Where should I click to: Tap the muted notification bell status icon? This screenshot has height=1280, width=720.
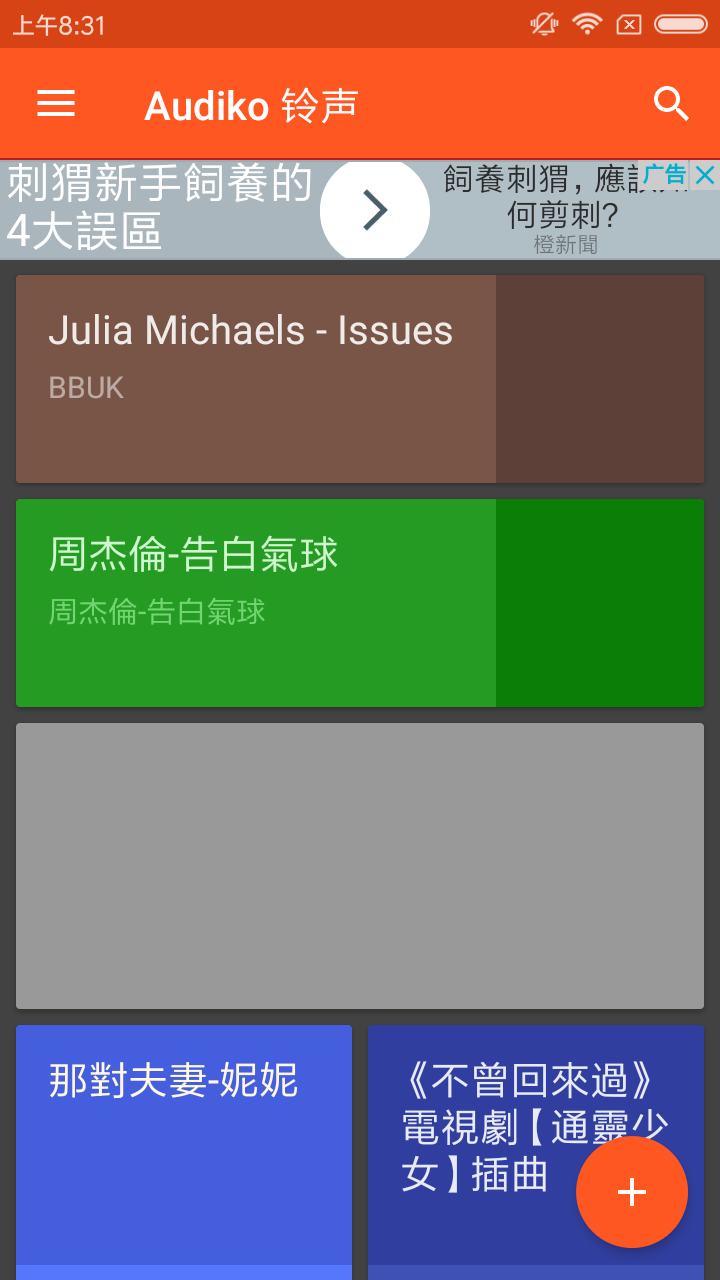click(x=542, y=23)
